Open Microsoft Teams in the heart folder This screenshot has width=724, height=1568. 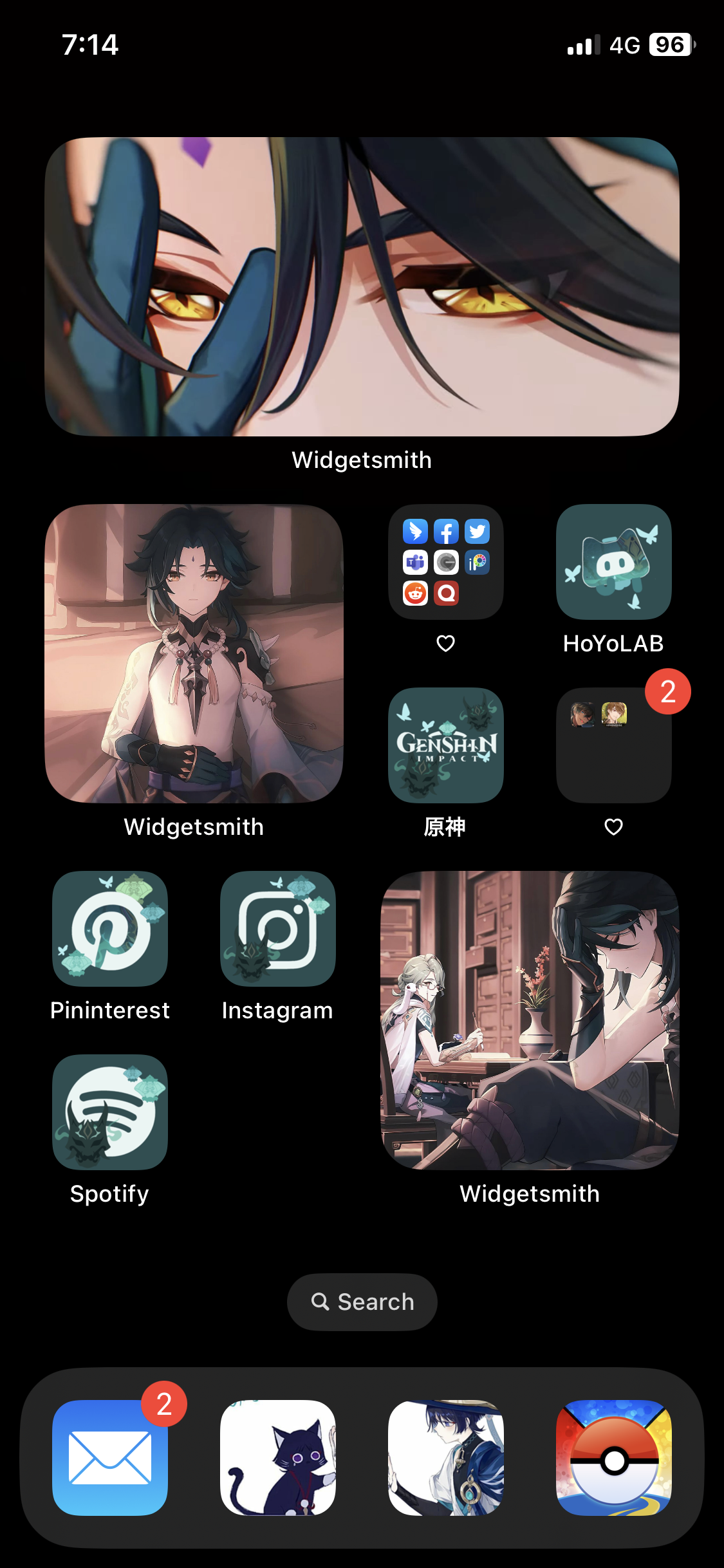click(416, 563)
